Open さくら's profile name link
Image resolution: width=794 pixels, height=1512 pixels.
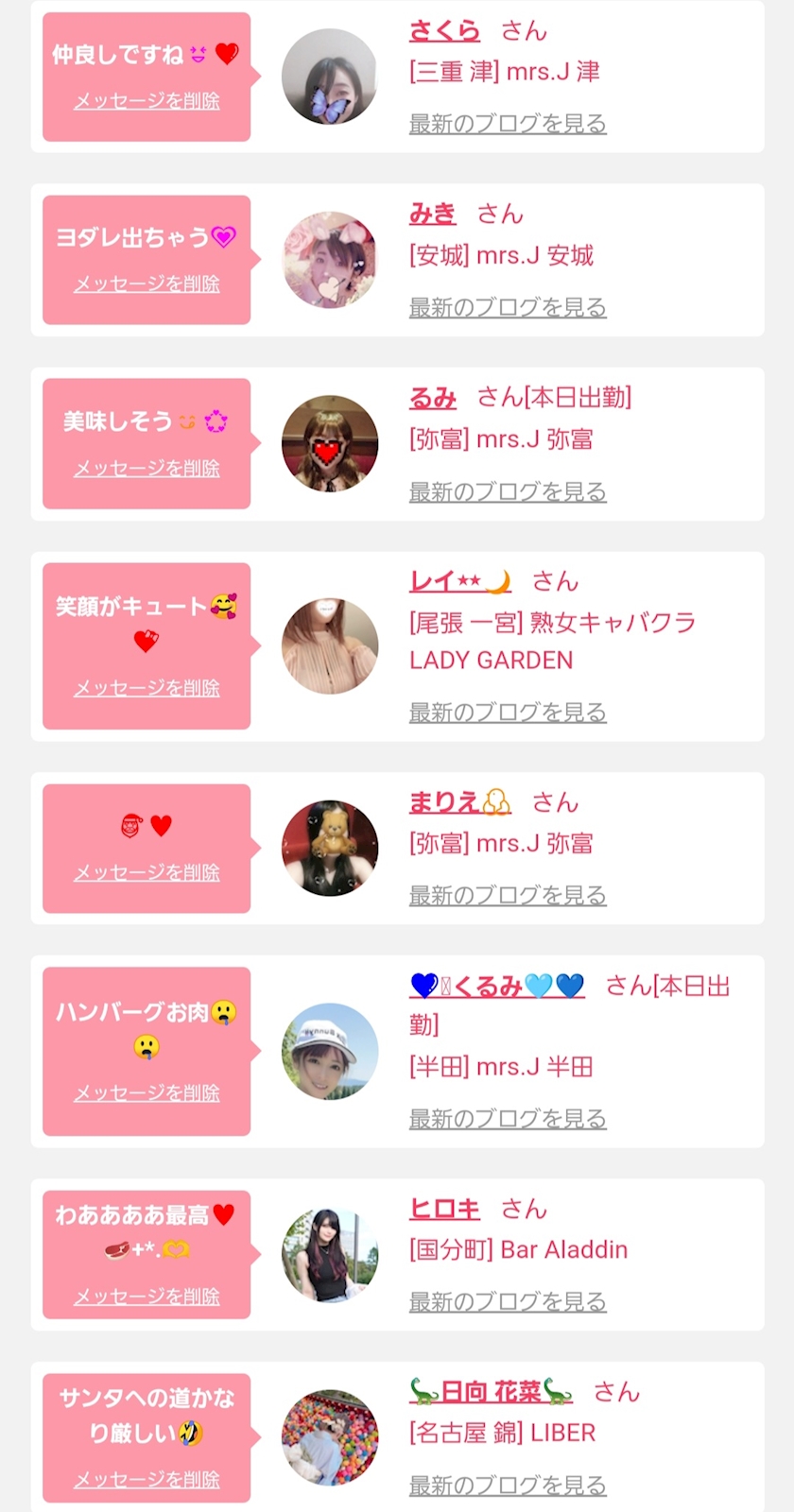[x=444, y=31]
